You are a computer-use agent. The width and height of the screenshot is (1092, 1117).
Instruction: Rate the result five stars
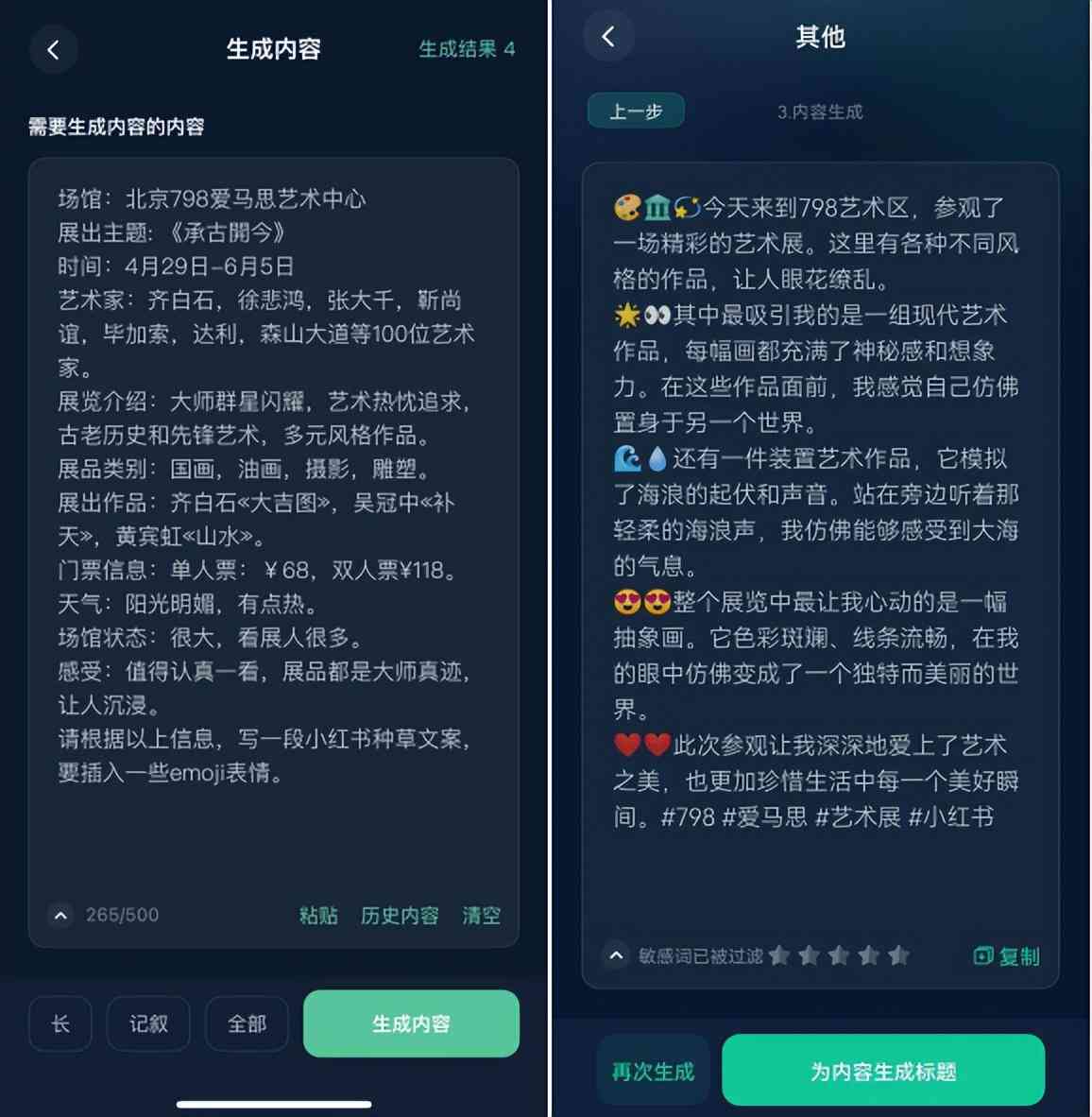[x=898, y=955]
